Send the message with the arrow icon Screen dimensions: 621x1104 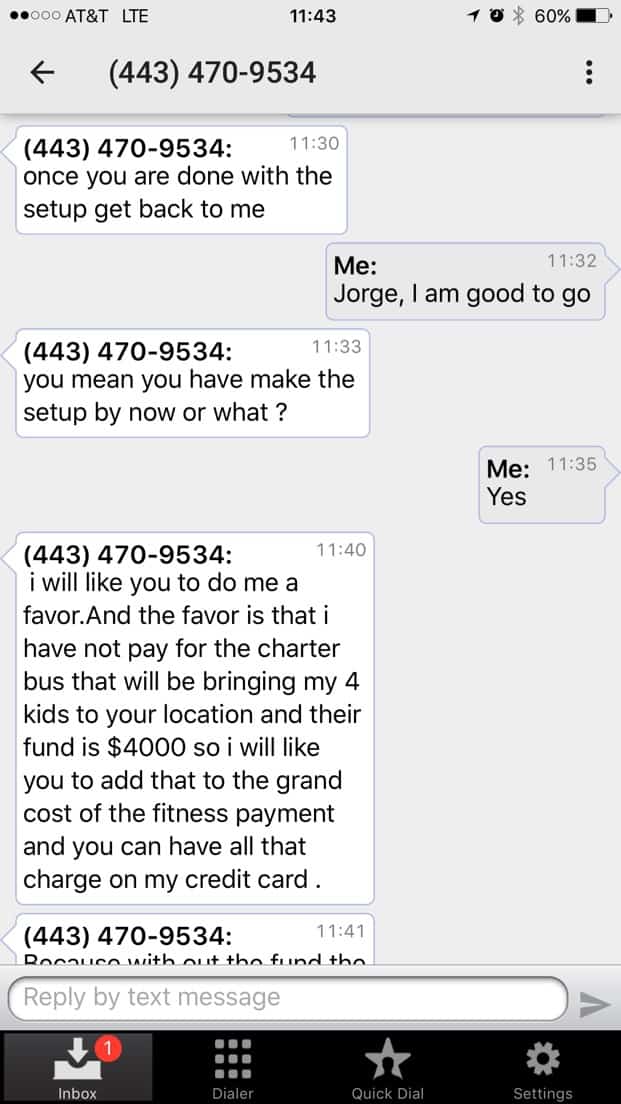pyautogui.click(x=594, y=1003)
